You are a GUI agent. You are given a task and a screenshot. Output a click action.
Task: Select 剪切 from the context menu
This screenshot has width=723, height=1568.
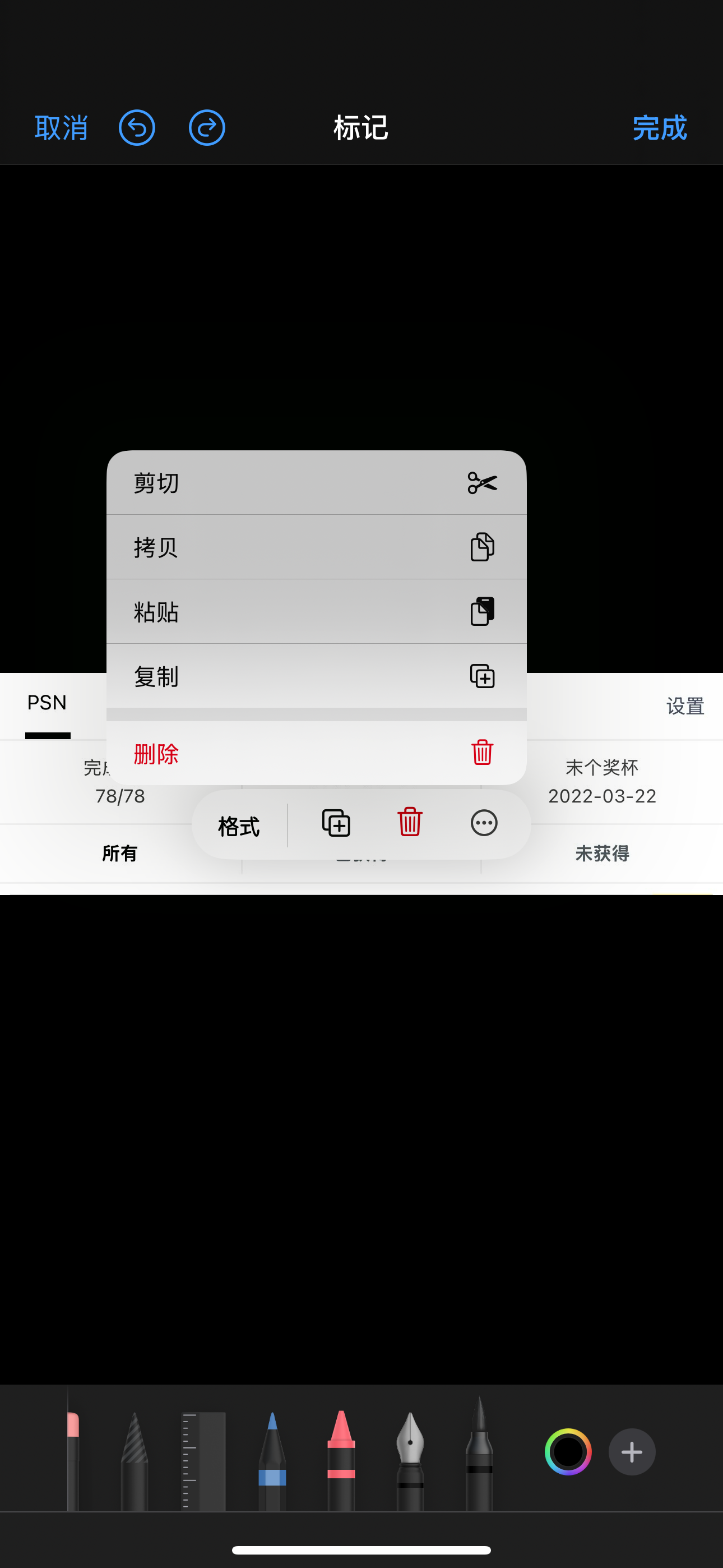[x=316, y=483]
